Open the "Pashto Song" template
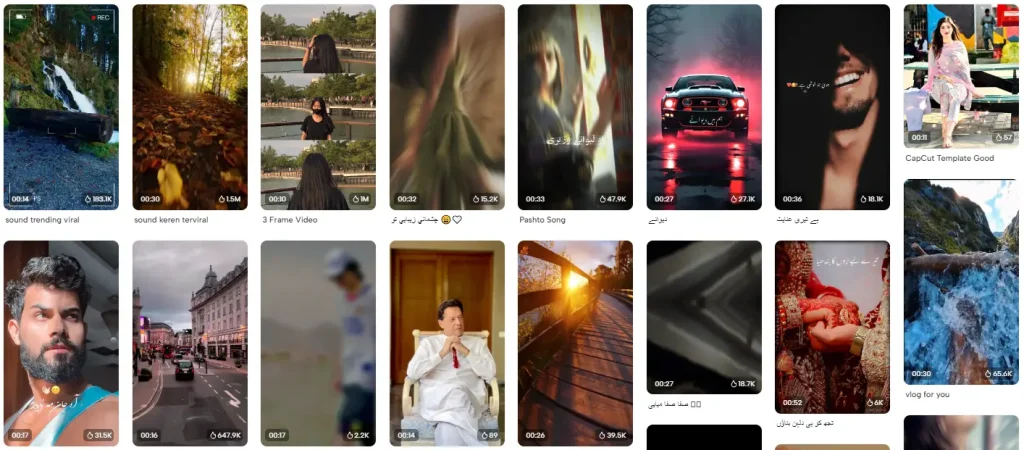Image resolution: width=1024 pixels, height=450 pixels. [x=575, y=107]
